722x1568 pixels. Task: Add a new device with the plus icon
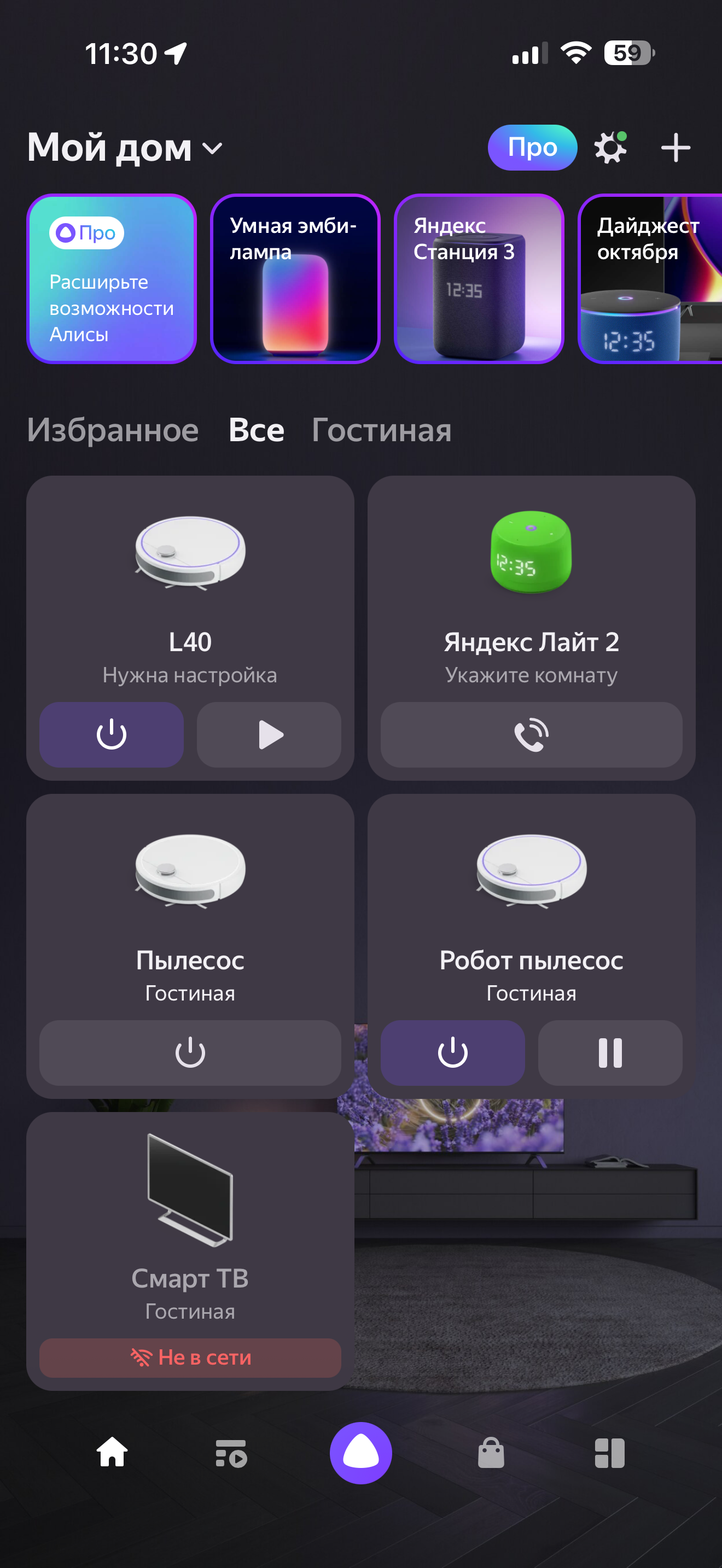click(675, 148)
